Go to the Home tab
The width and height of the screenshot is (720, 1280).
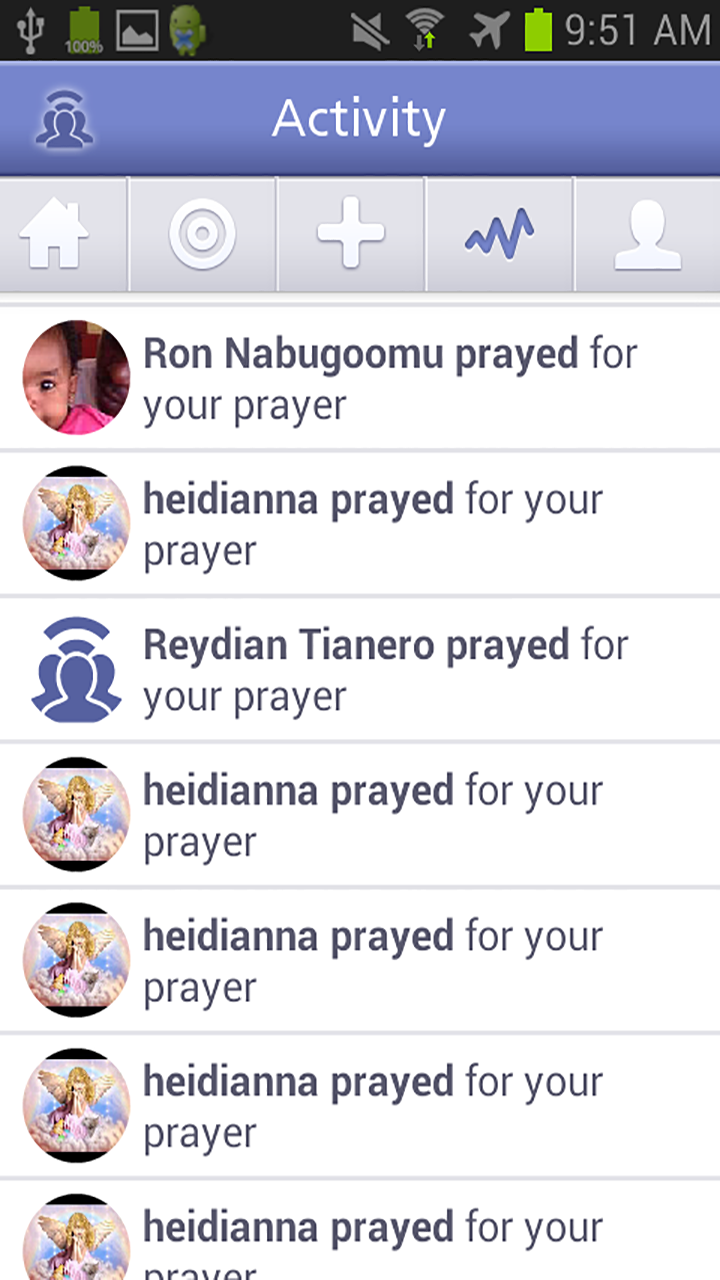click(54, 235)
